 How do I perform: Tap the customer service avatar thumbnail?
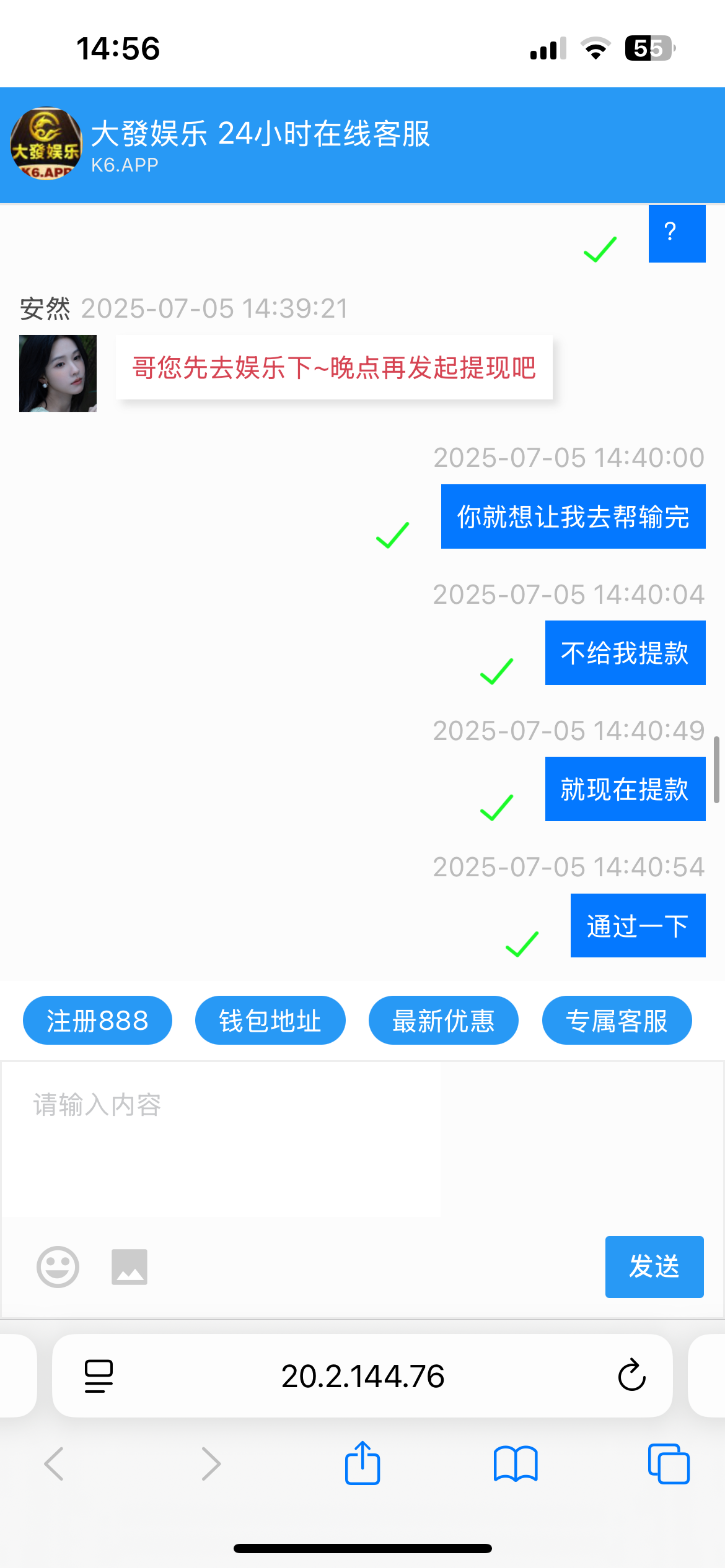(57, 372)
